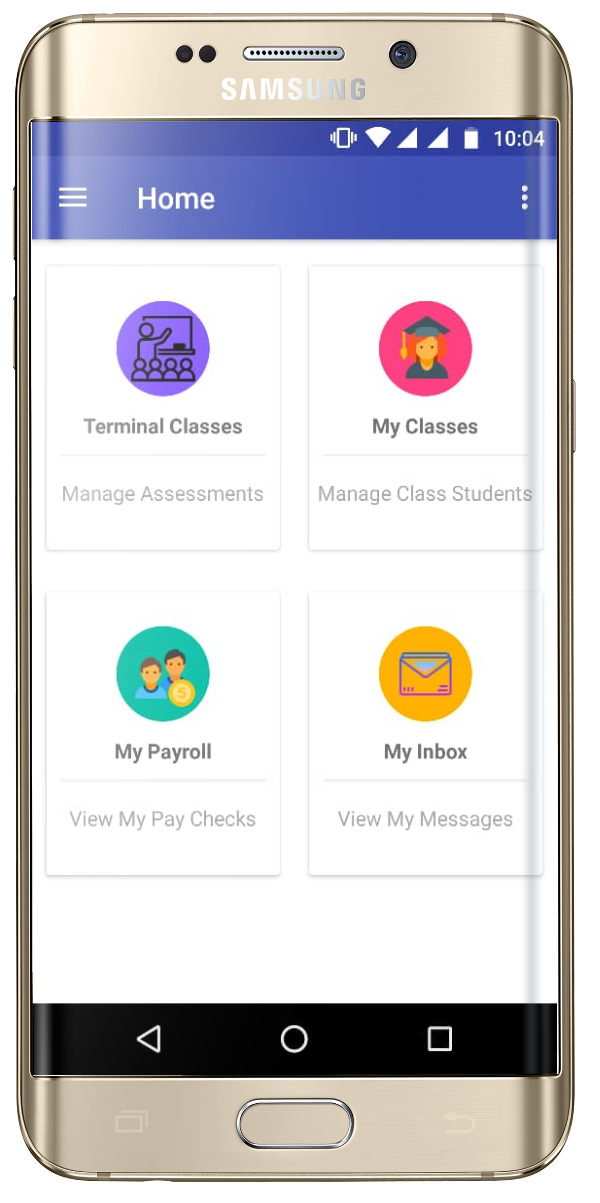Open the hamburger drawer menu
600x1203 pixels.
[73, 198]
